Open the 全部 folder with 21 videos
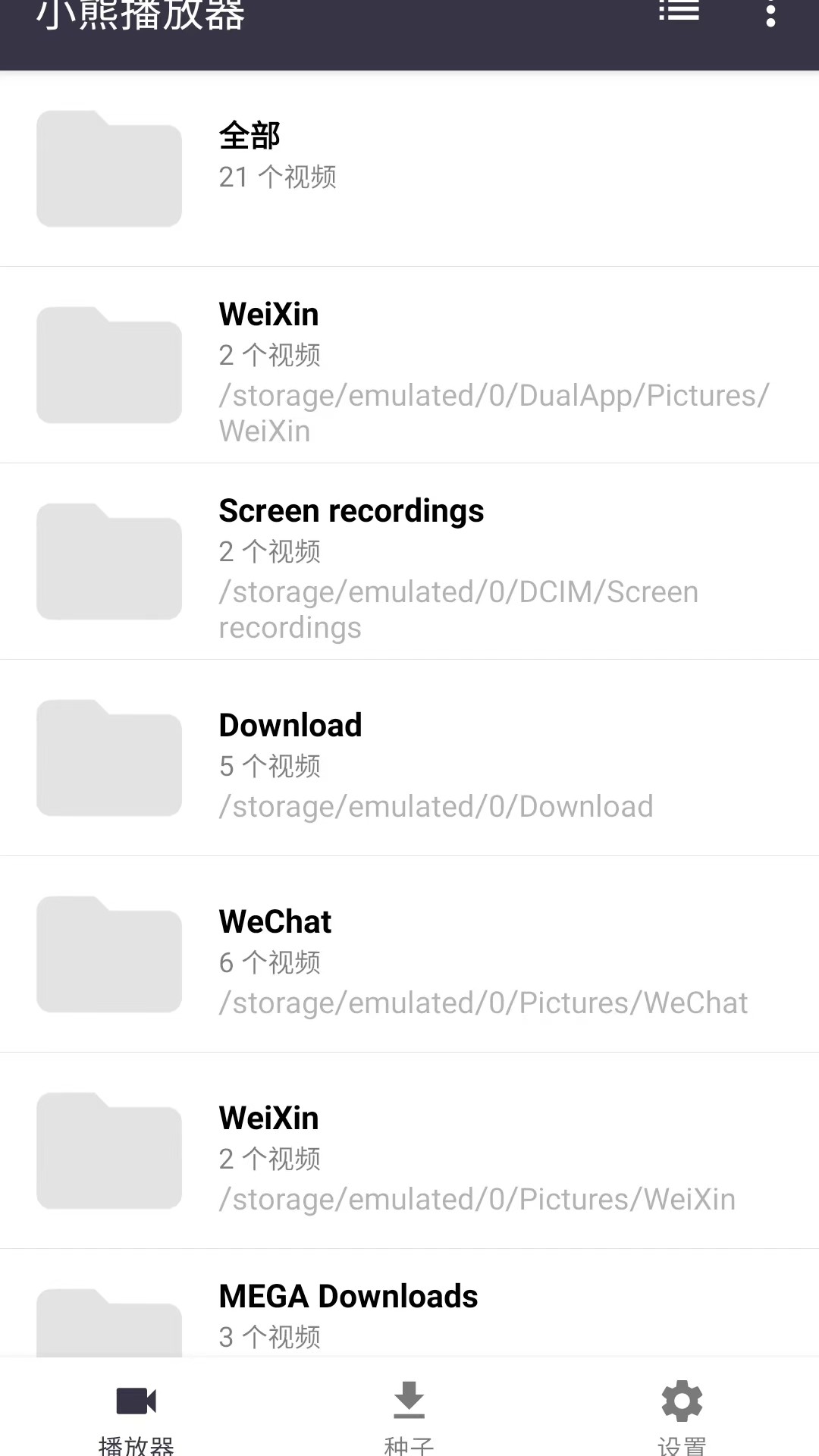Image resolution: width=819 pixels, height=1456 pixels. [x=409, y=168]
